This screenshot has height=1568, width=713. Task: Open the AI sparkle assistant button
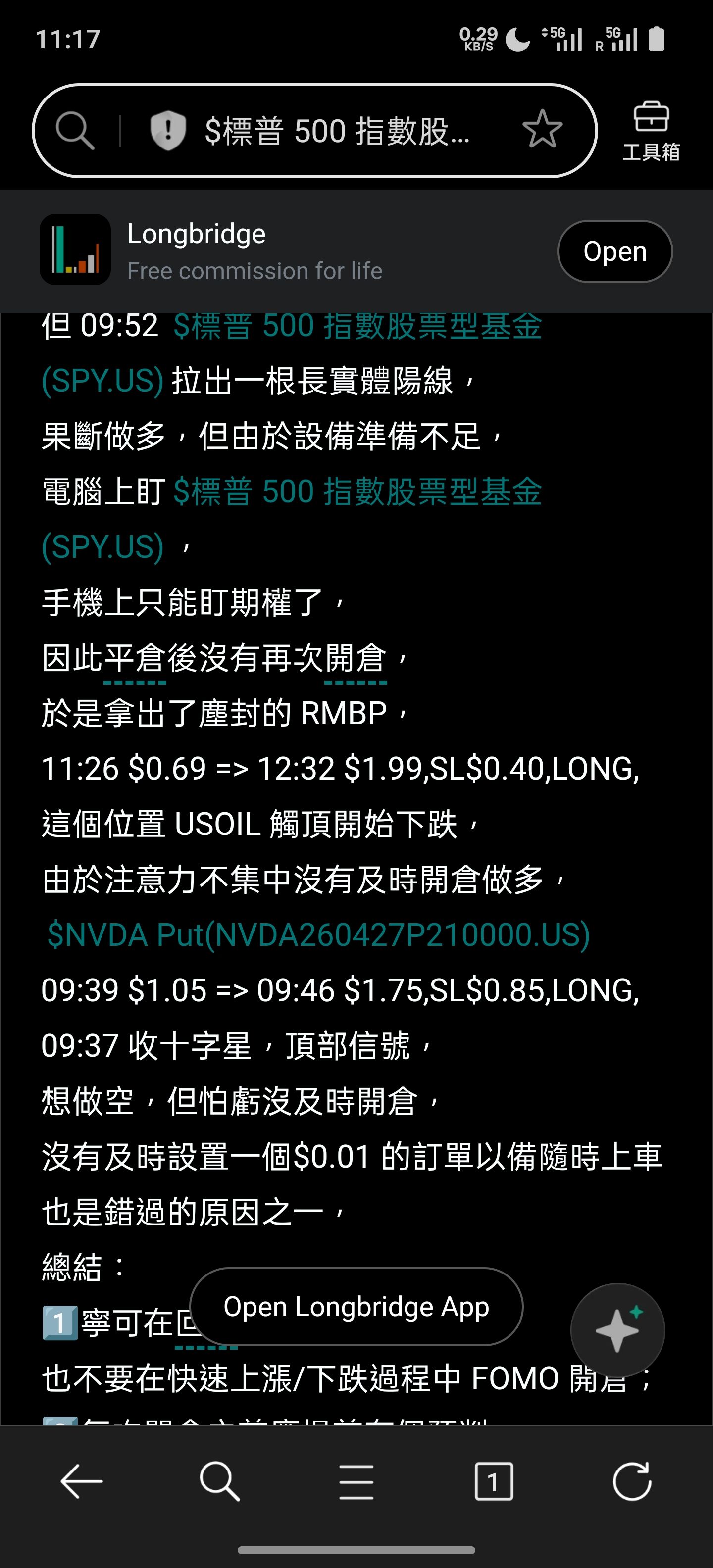[617, 1330]
